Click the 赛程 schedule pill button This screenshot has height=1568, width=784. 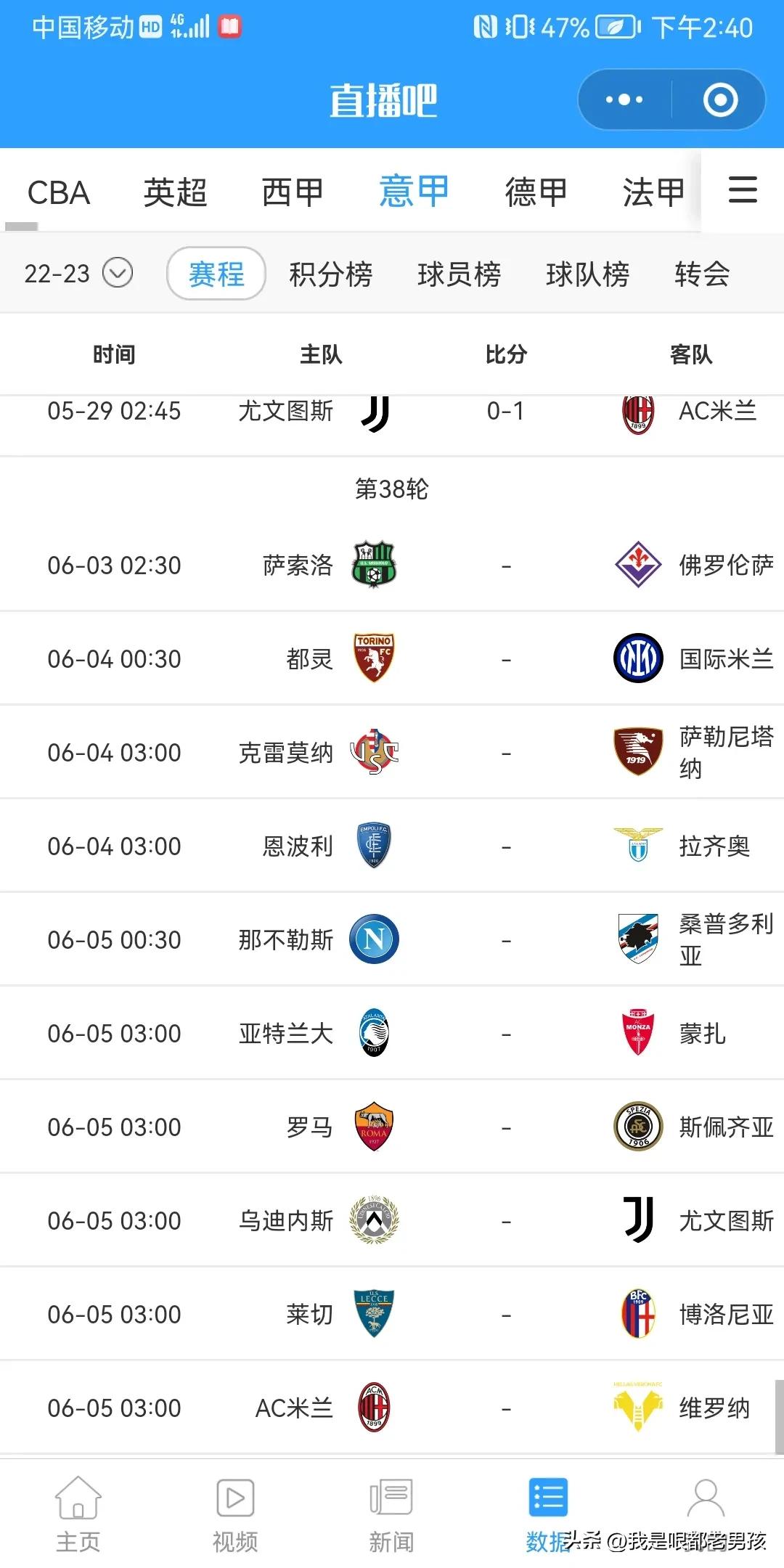[215, 274]
